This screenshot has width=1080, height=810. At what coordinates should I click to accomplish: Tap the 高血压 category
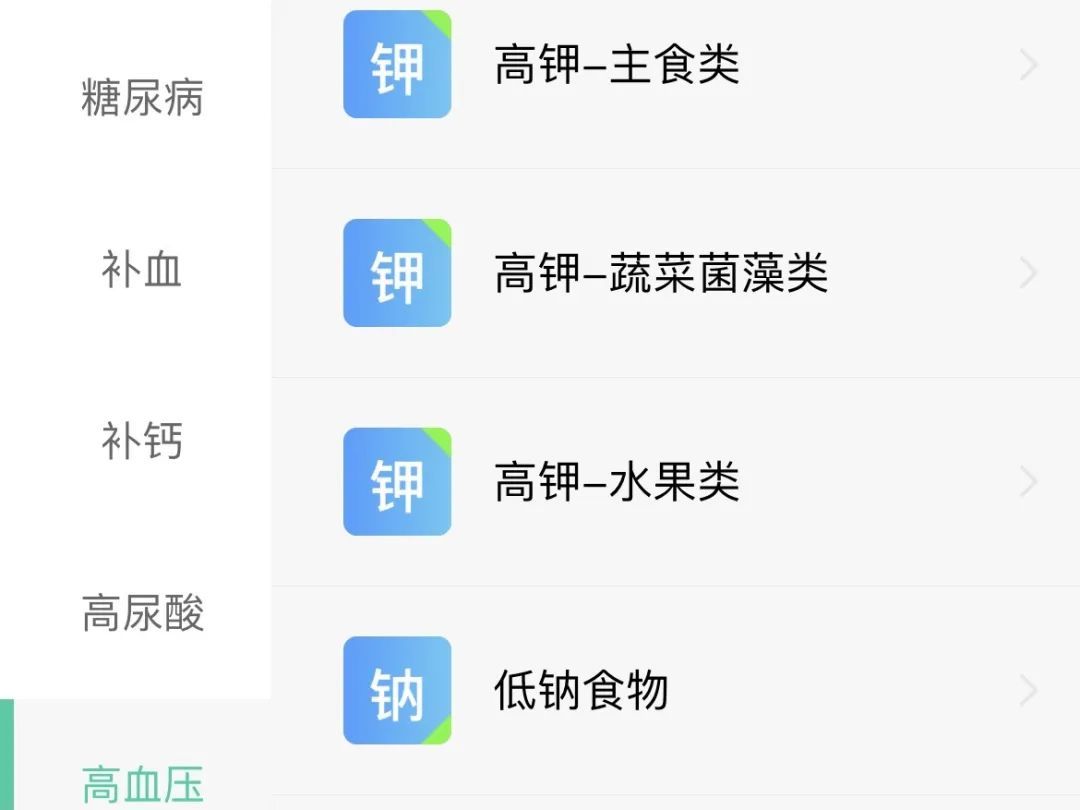141,783
